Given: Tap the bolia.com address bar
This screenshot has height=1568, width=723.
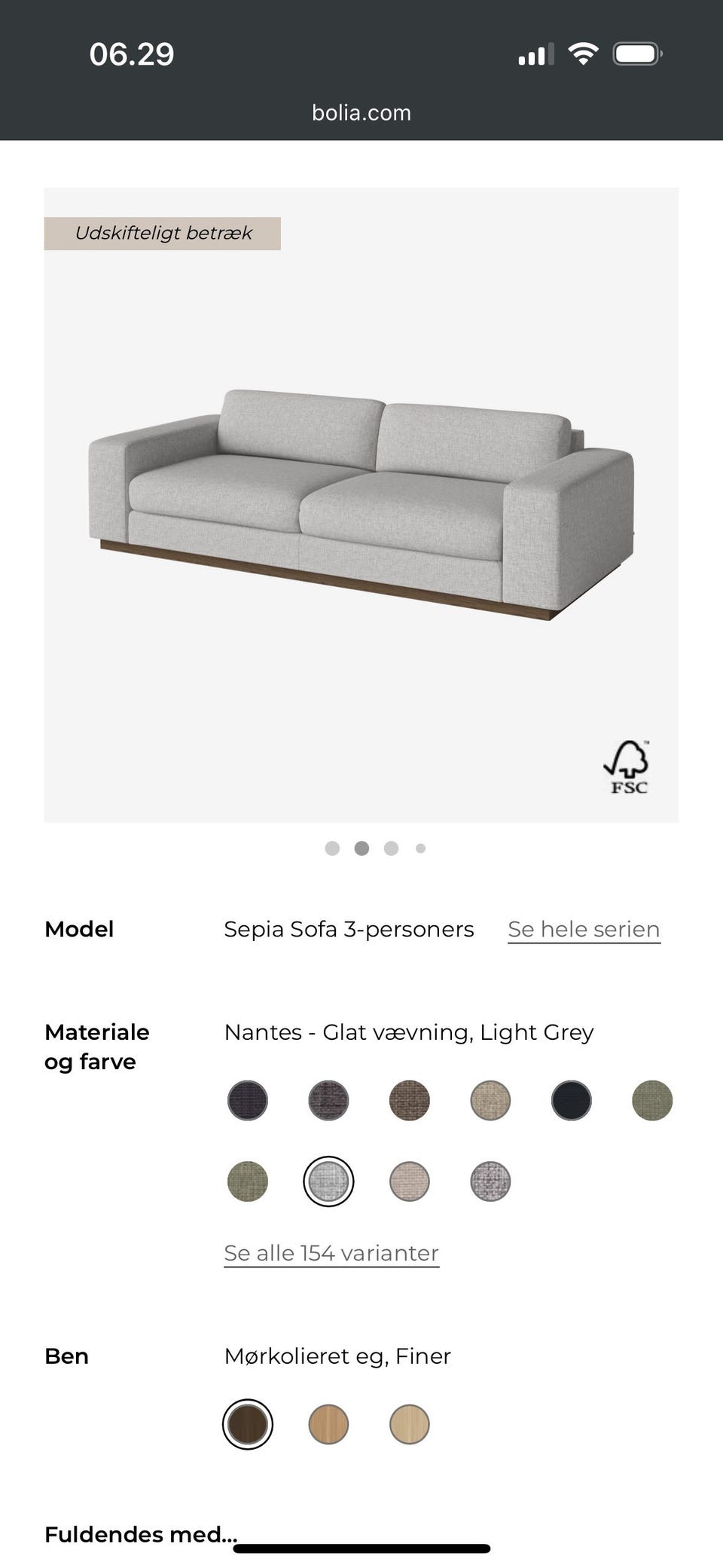Looking at the screenshot, I should click(361, 112).
